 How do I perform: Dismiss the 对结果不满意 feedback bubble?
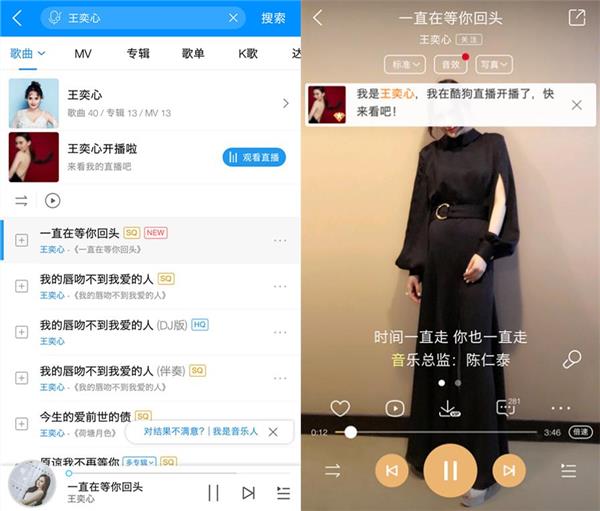click(273, 432)
